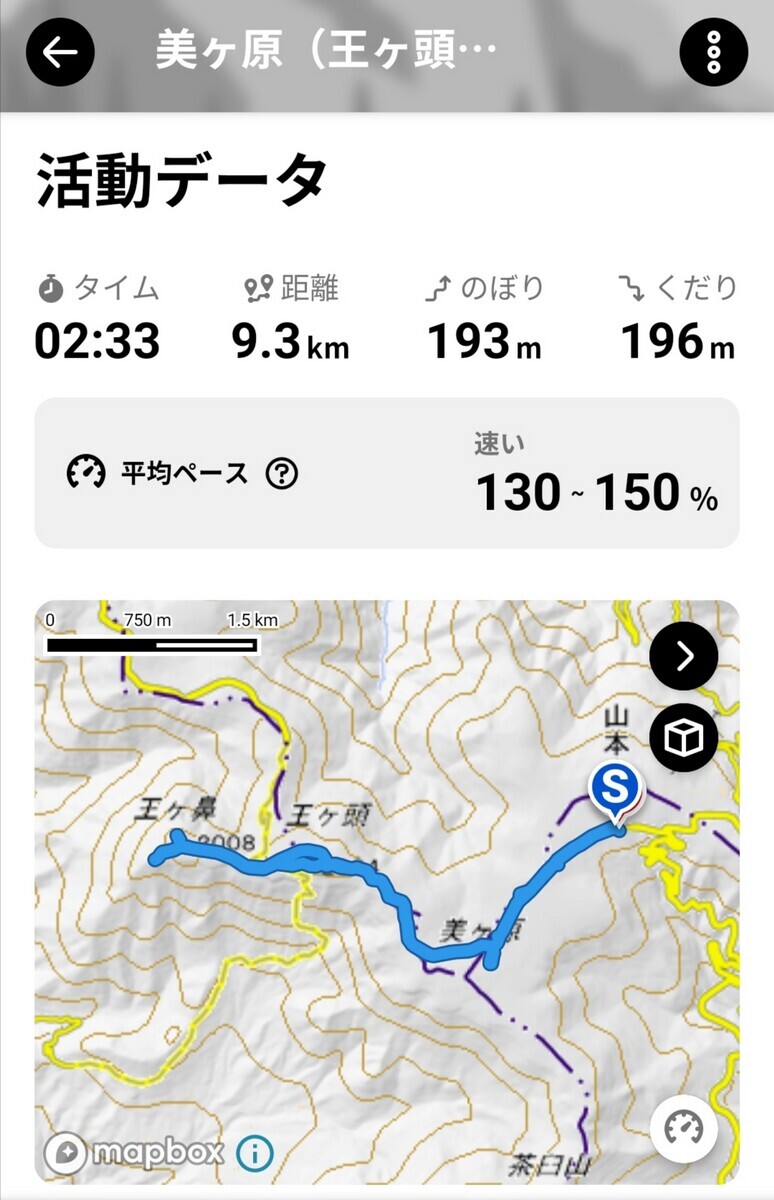Screen dimensions: 774x1200
Task: Switch the map to 3D view
Action: [x=684, y=739]
